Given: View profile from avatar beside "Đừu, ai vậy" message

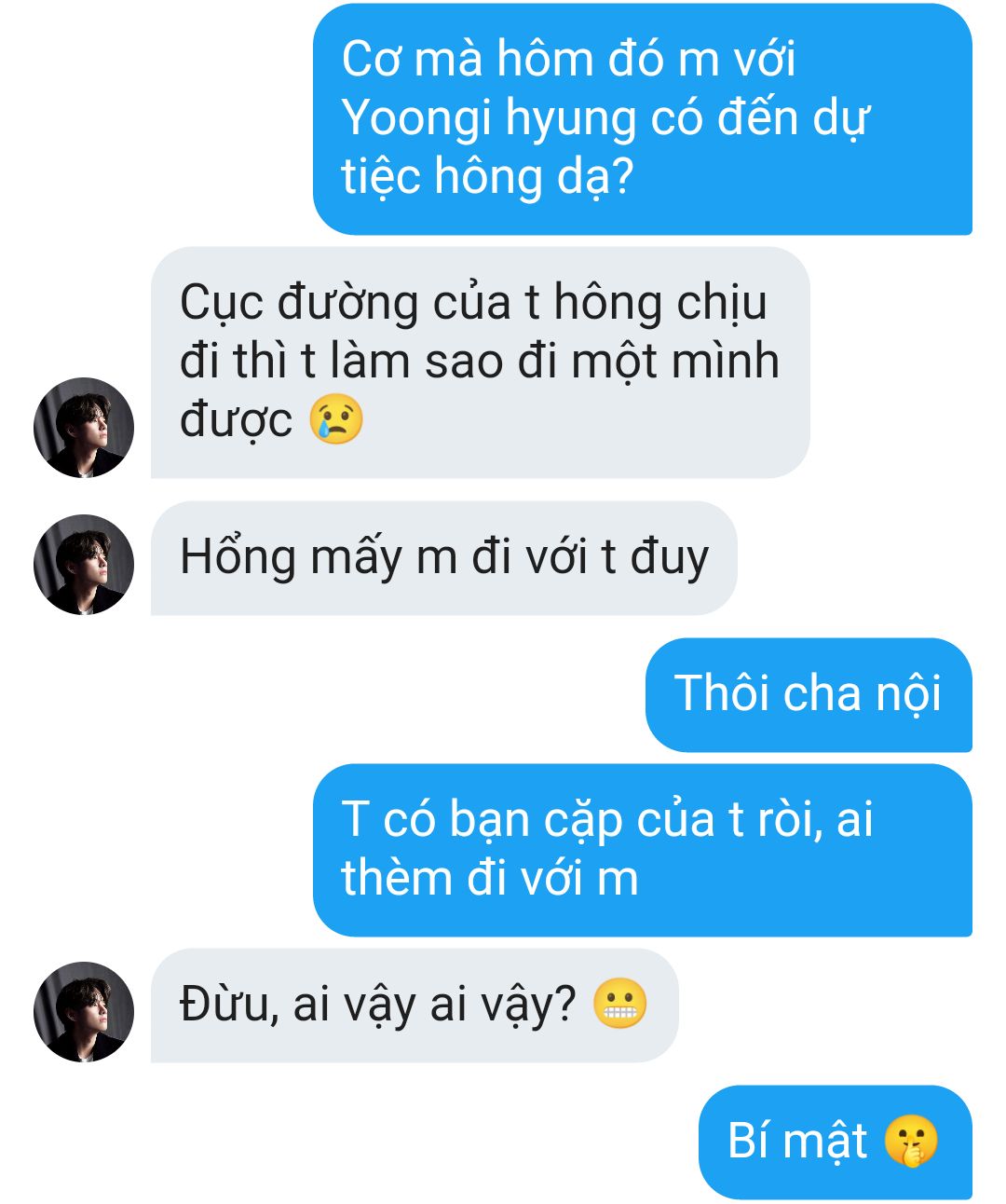Looking at the screenshot, I should (x=84, y=1012).
